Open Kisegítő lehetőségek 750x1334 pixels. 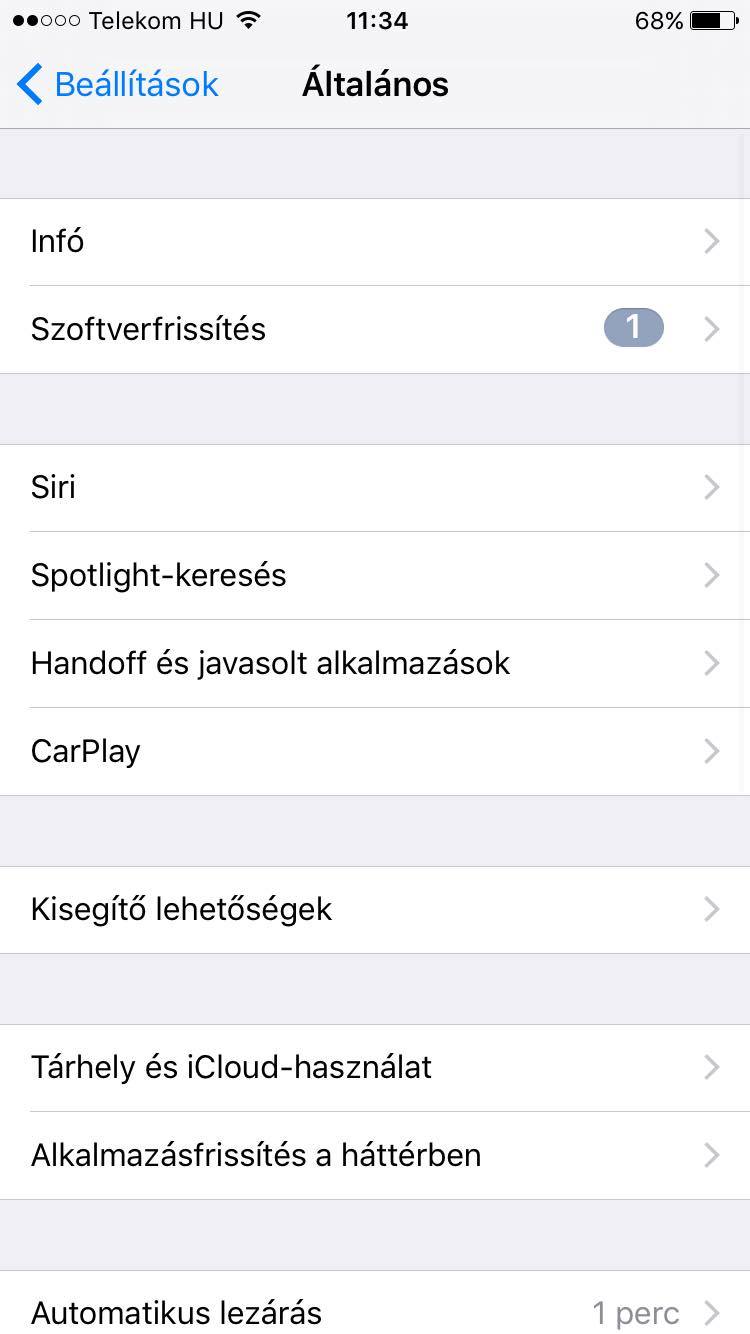(375, 910)
